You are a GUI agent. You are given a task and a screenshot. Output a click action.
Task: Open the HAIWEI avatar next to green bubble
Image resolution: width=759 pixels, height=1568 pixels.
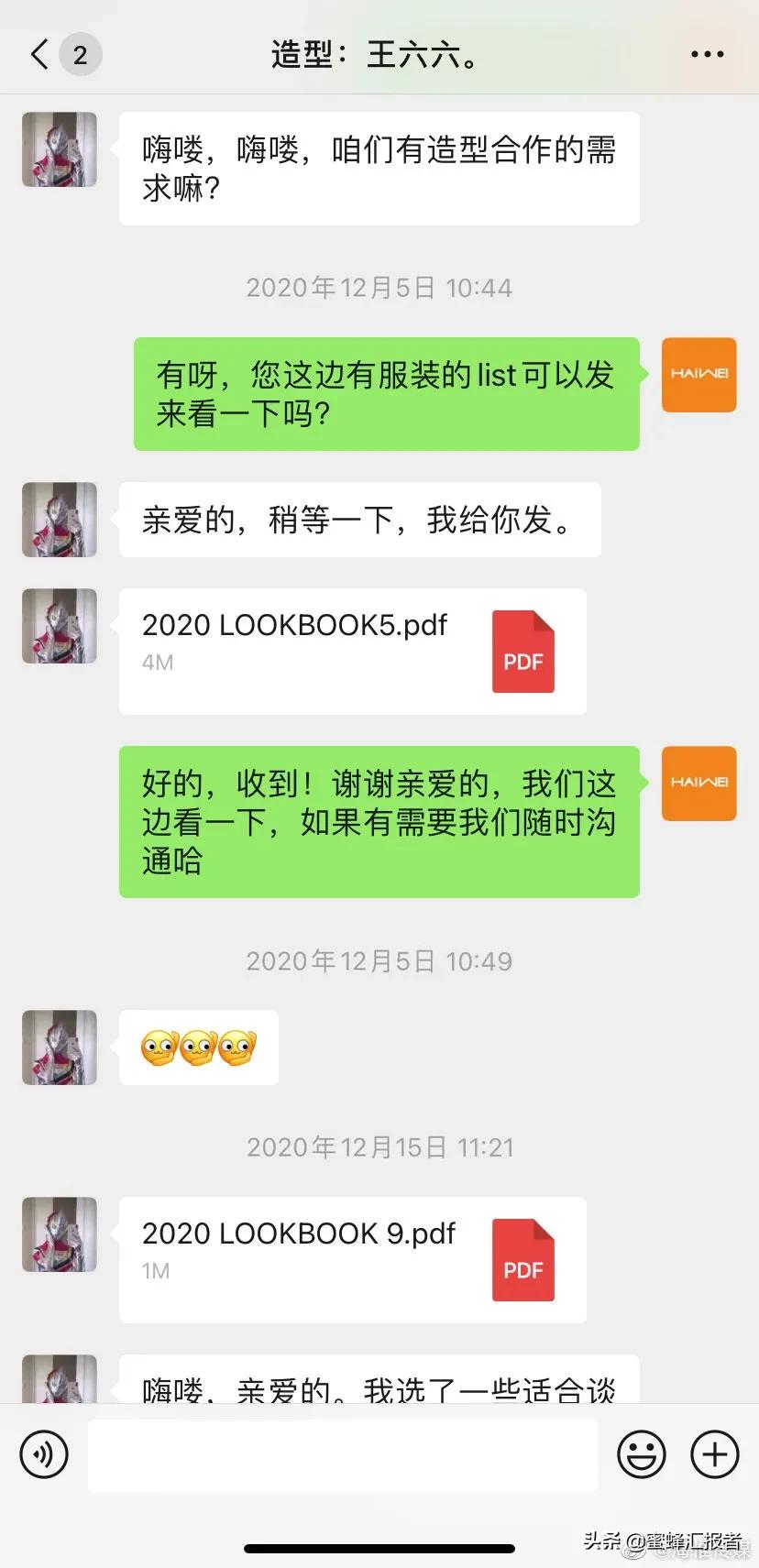tap(698, 376)
